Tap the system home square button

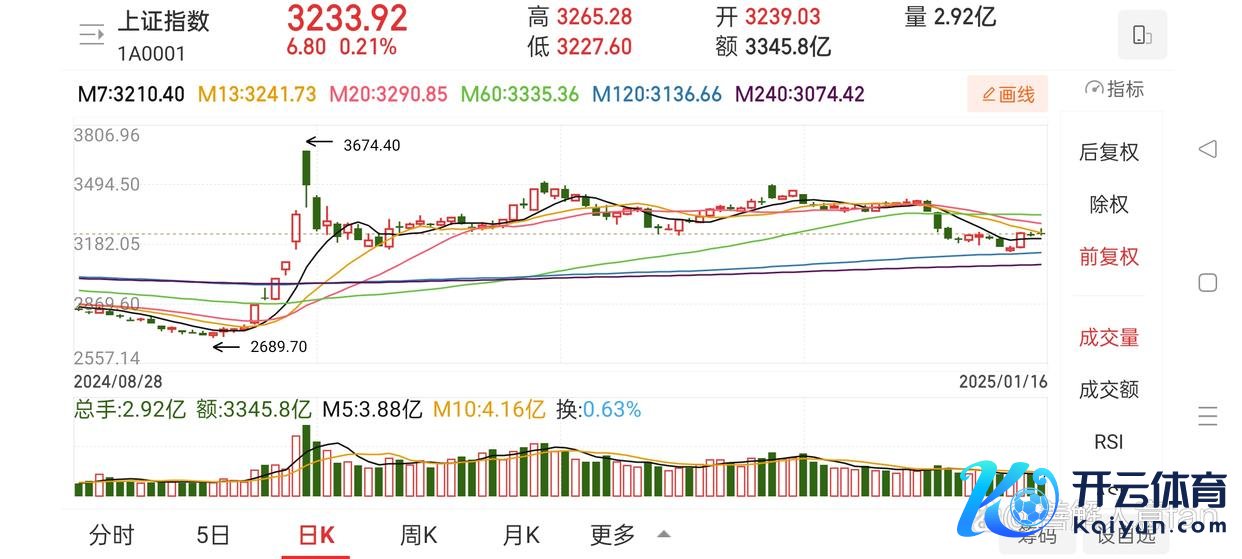[x=1207, y=282]
